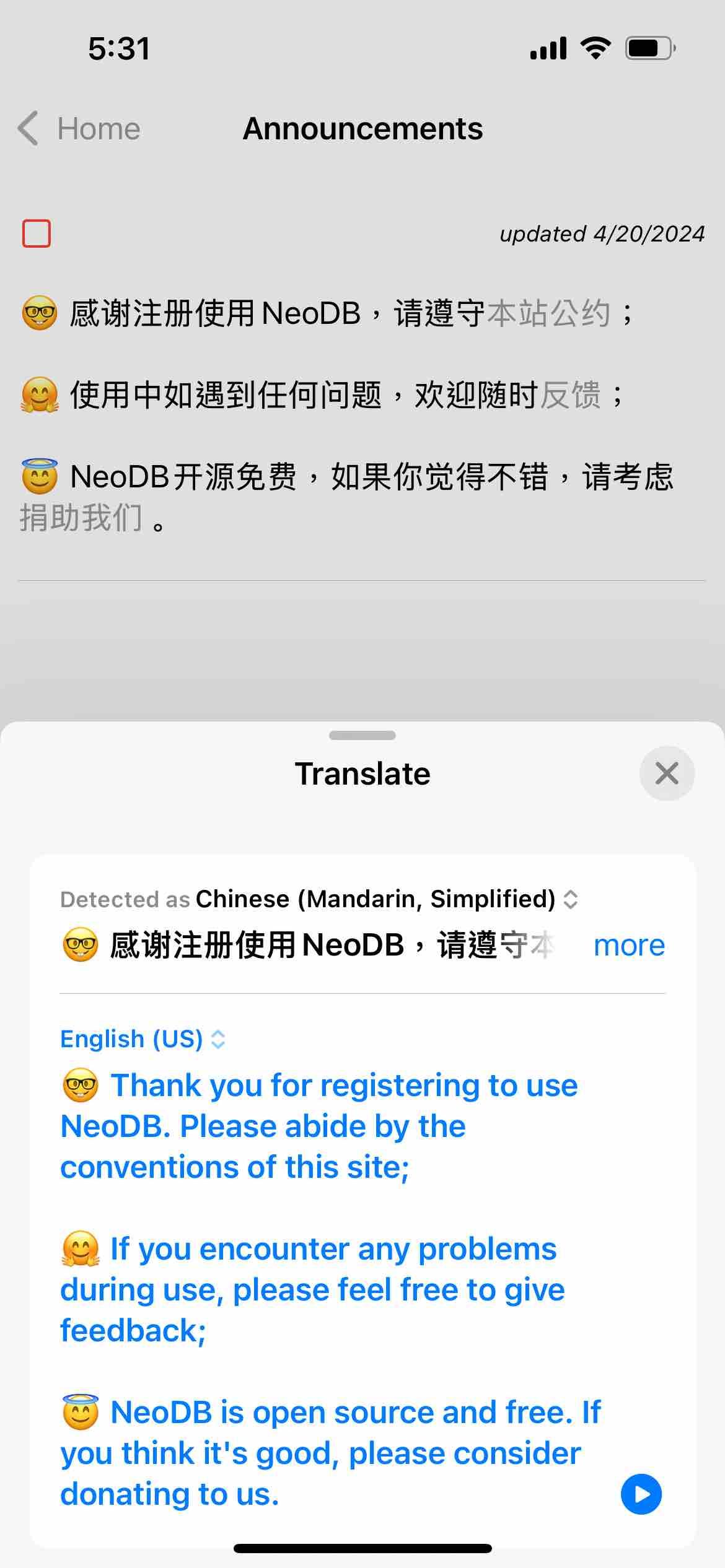Open the 反馈 feedback link
The width and height of the screenshot is (725, 1568).
[571, 395]
